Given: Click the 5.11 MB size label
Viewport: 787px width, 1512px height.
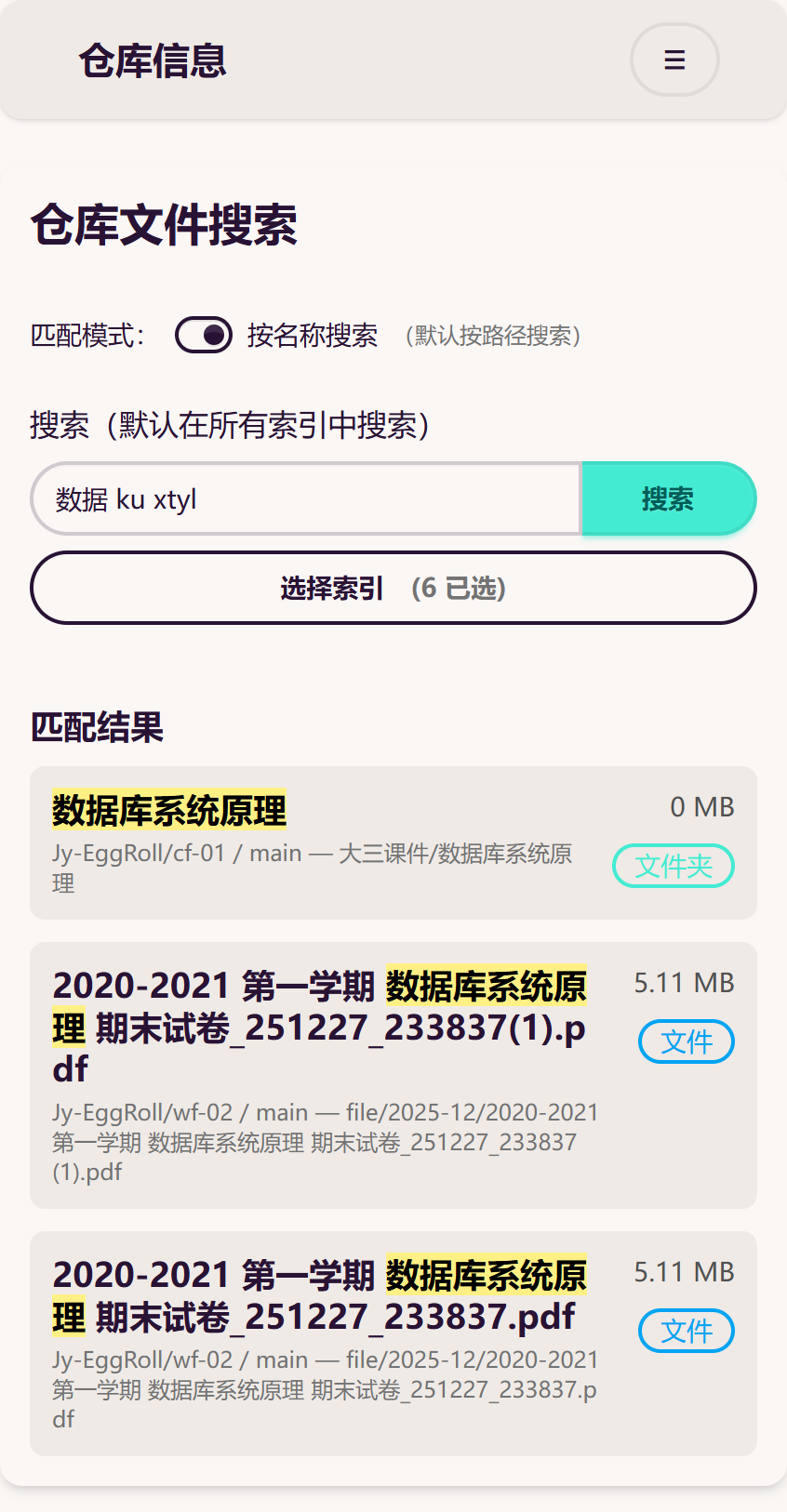Looking at the screenshot, I should 684,982.
